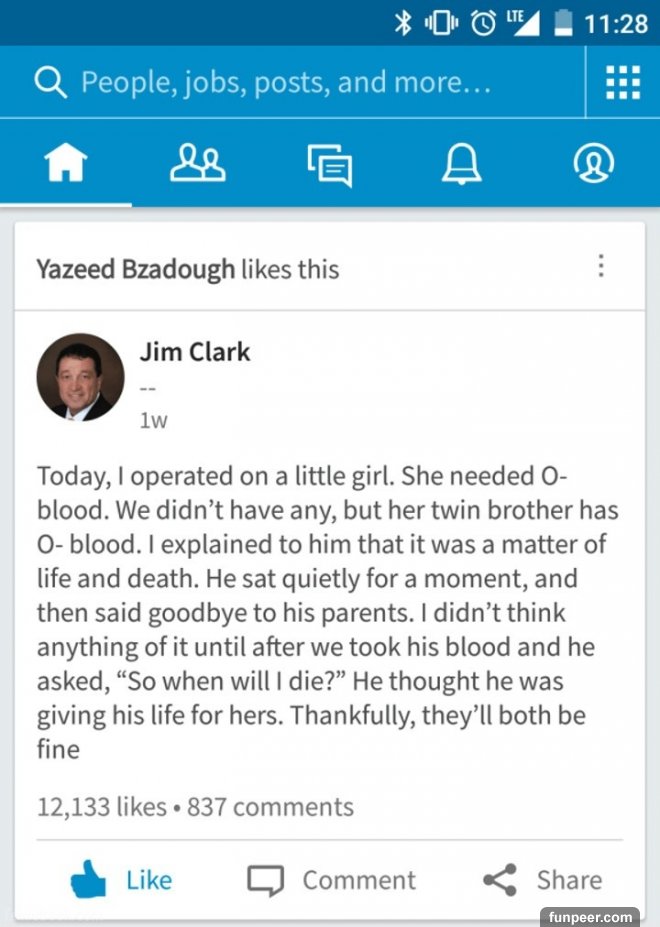Open the 837 comments
This screenshot has height=927, width=660.
pos(270,807)
